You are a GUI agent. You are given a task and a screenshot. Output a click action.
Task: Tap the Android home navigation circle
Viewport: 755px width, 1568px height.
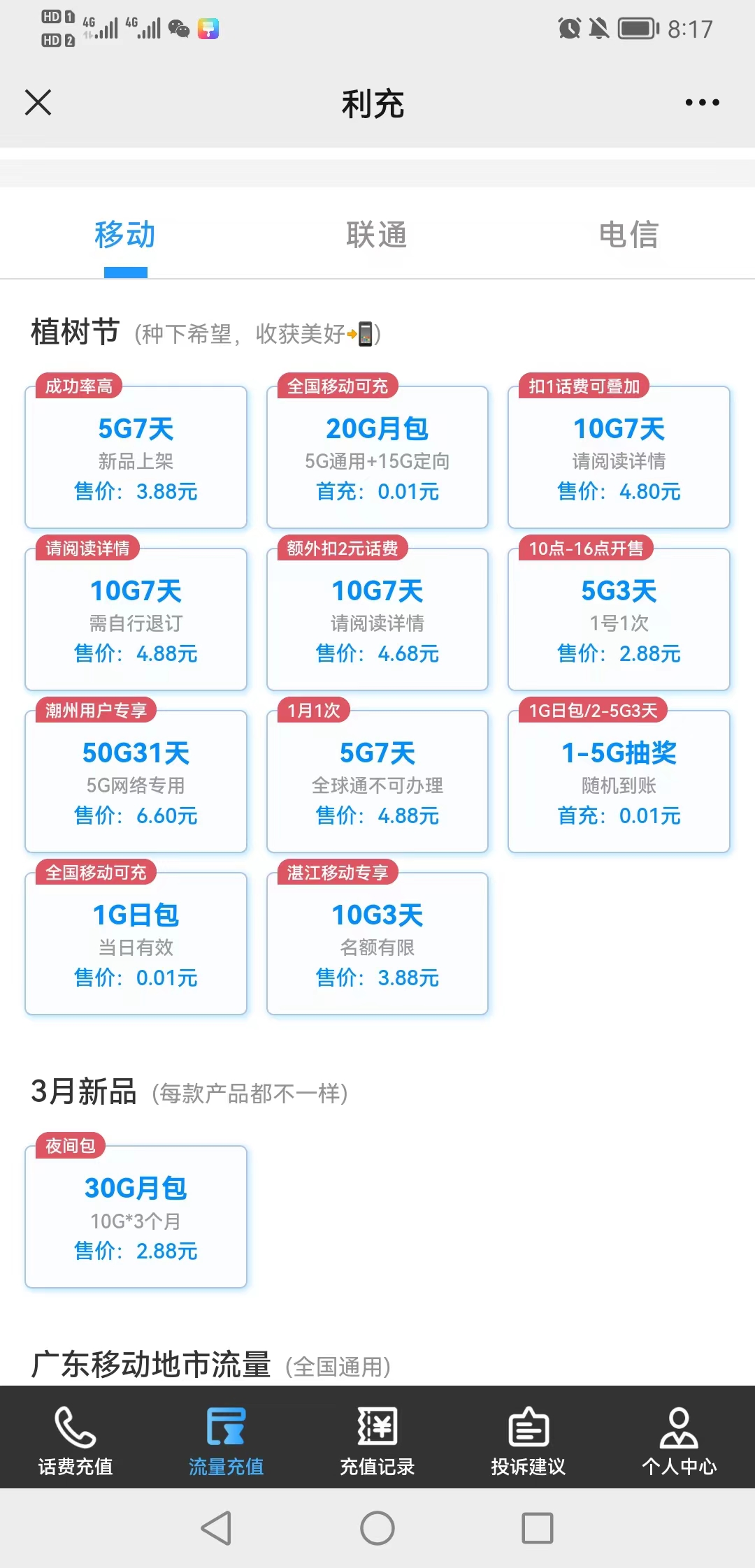pyautogui.click(x=377, y=1527)
